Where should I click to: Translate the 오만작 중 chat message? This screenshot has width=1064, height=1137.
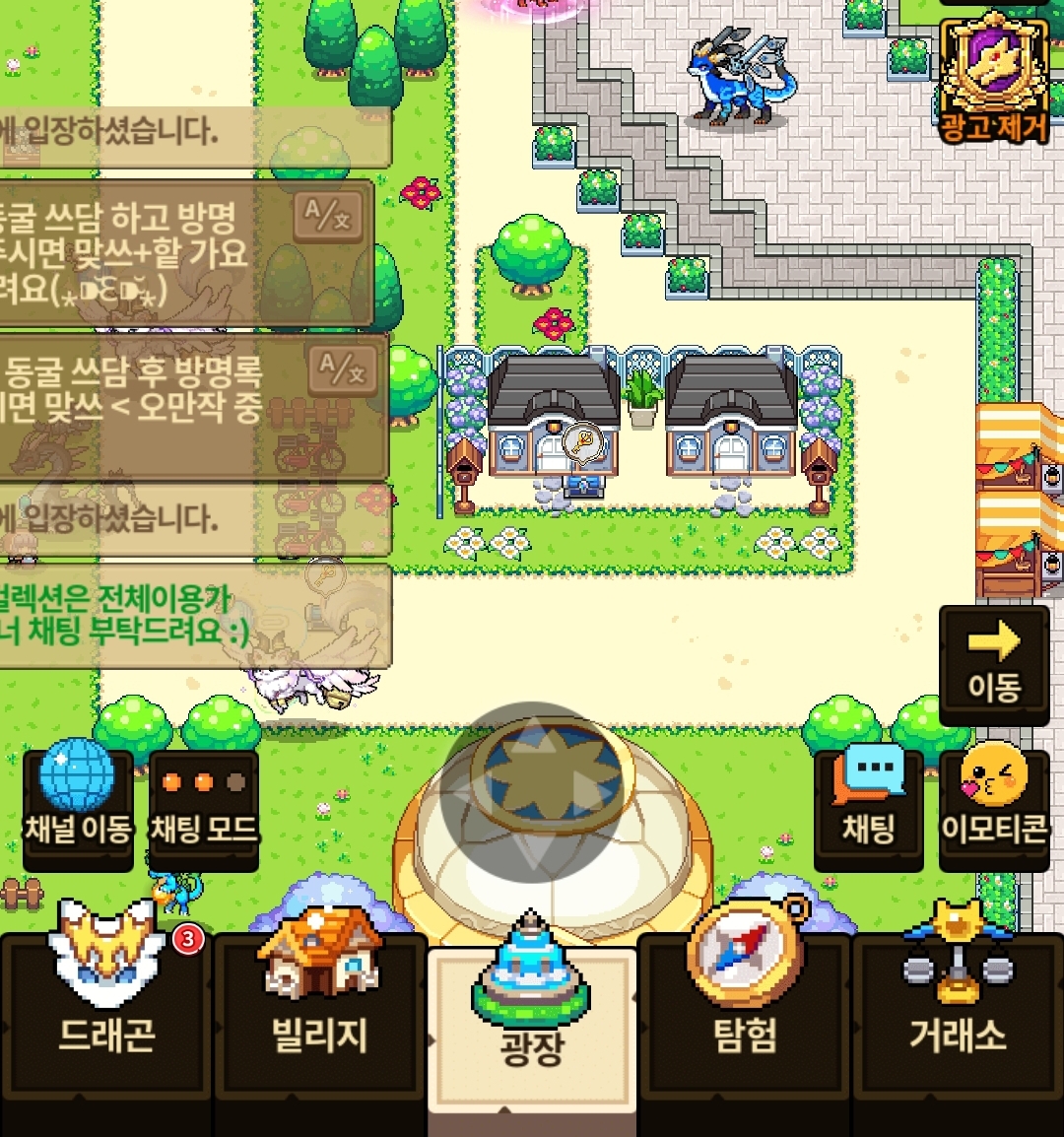pos(342,370)
